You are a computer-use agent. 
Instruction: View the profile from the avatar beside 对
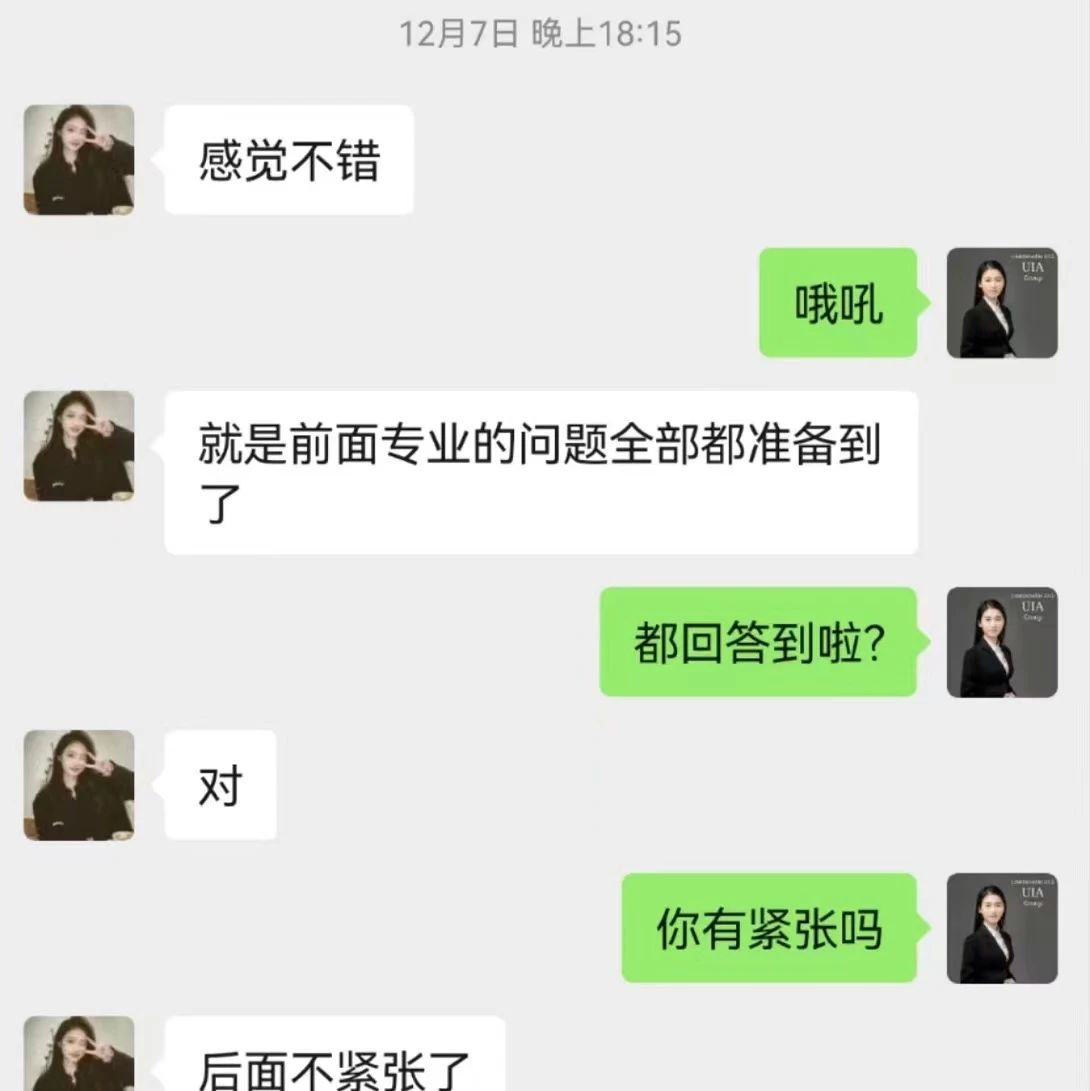click(x=79, y=785)
